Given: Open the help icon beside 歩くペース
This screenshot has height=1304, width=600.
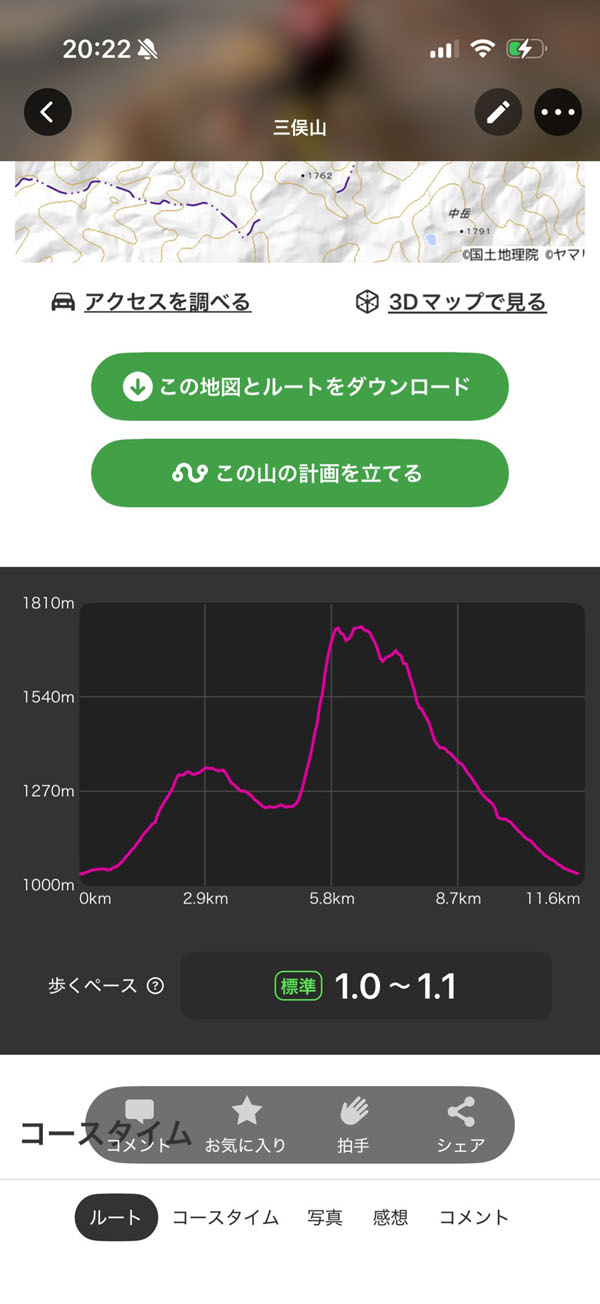Looking at the screenshot, I should point(155,986).
